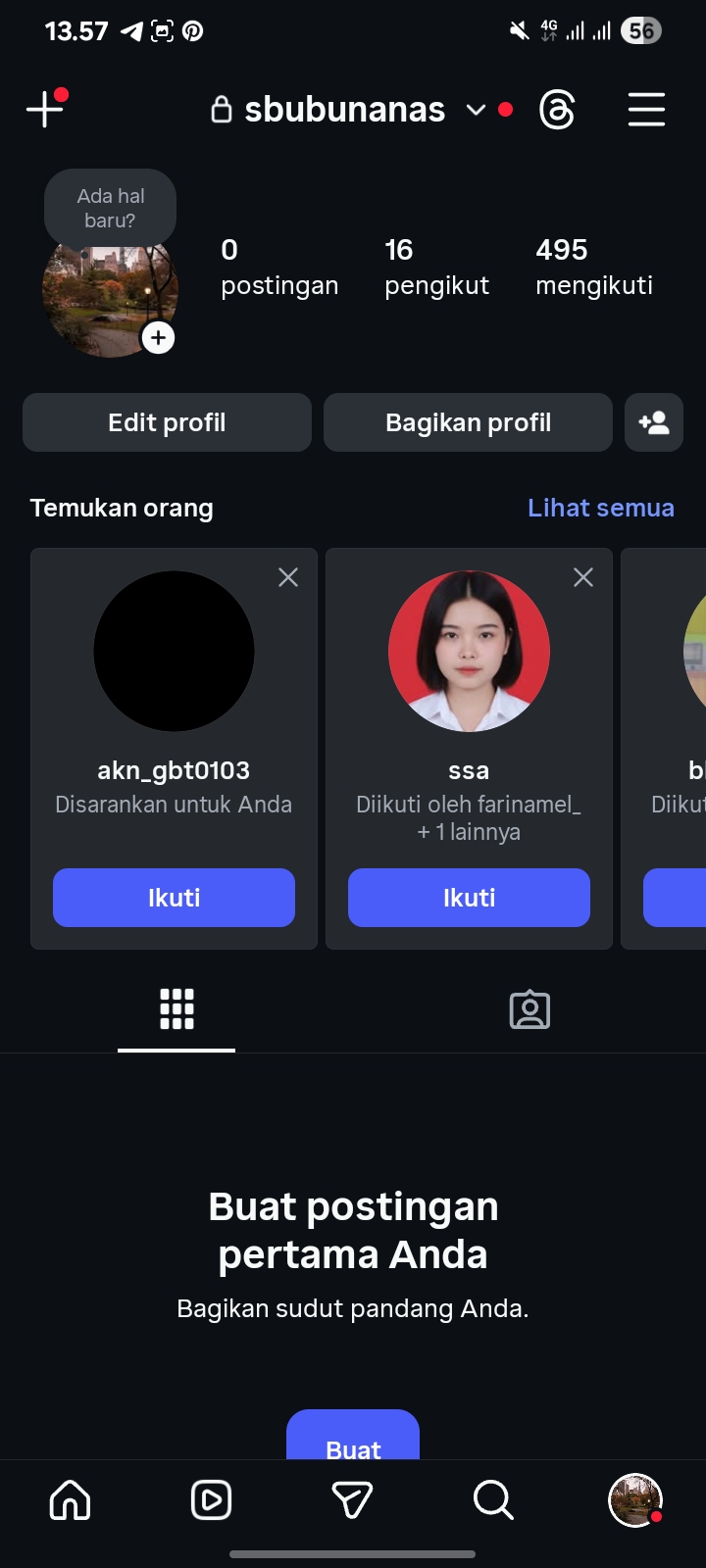Tap Bagikan profil to share profile

pos(468,422)
